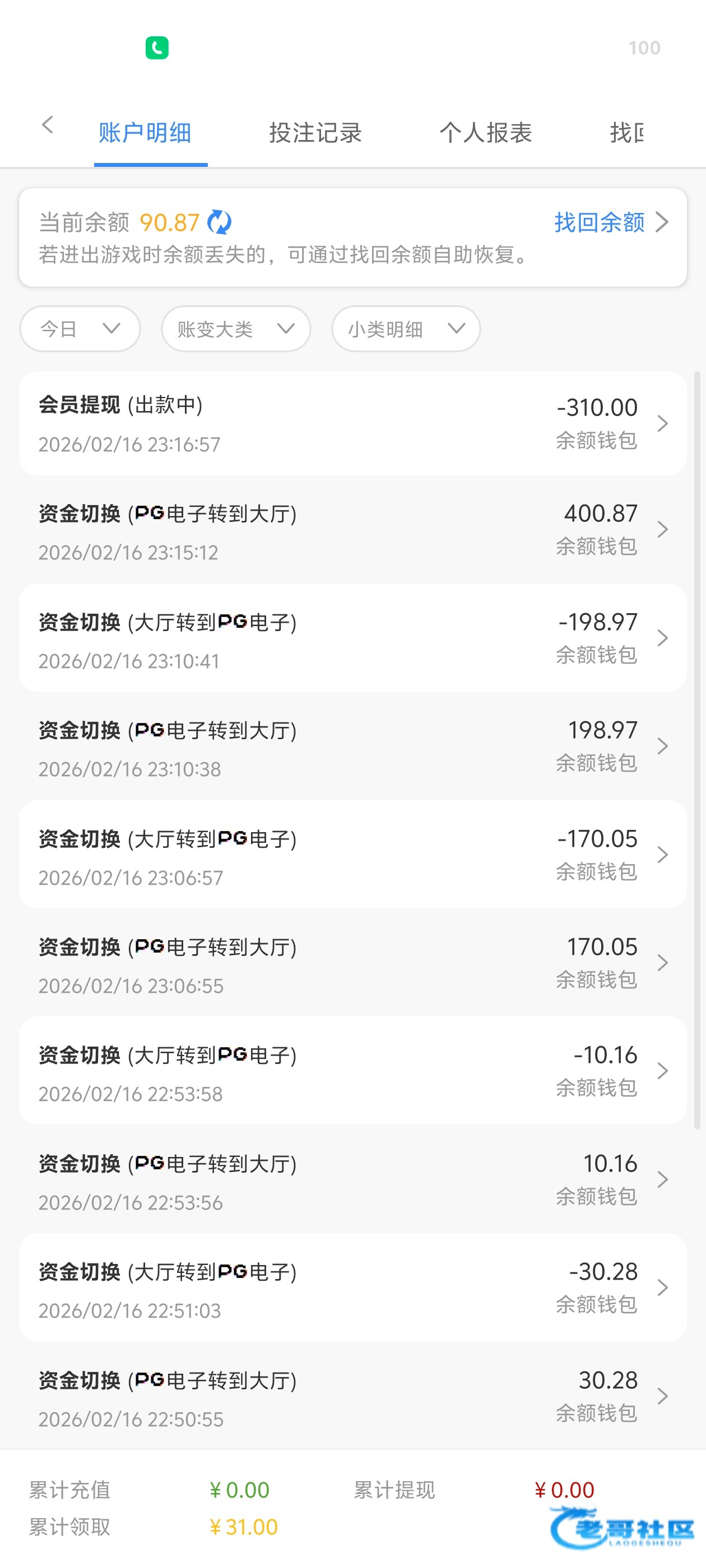Open the -30.28 transfer record
The height and width of the screenshot is (1568, 706).
coord(352,1289)
